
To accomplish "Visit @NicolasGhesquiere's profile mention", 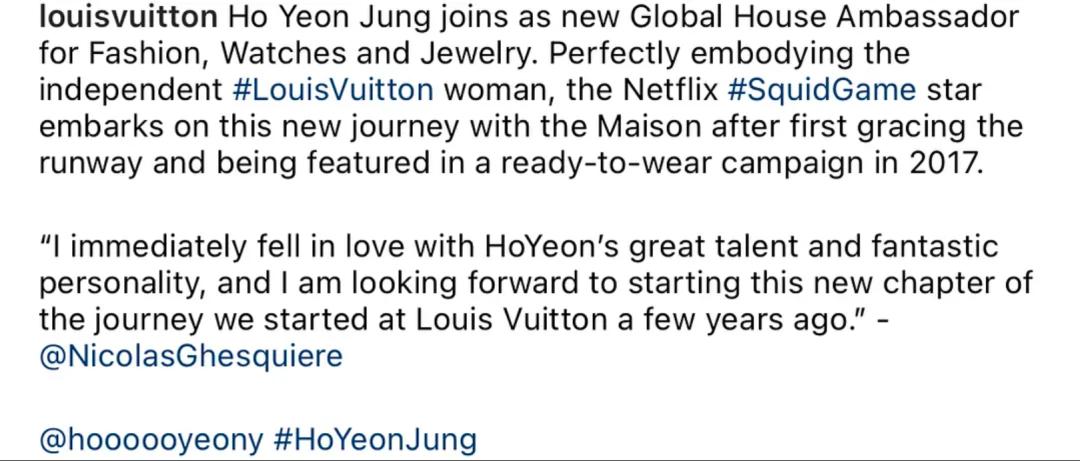I will pyautogui.click(x=190, y=356).
